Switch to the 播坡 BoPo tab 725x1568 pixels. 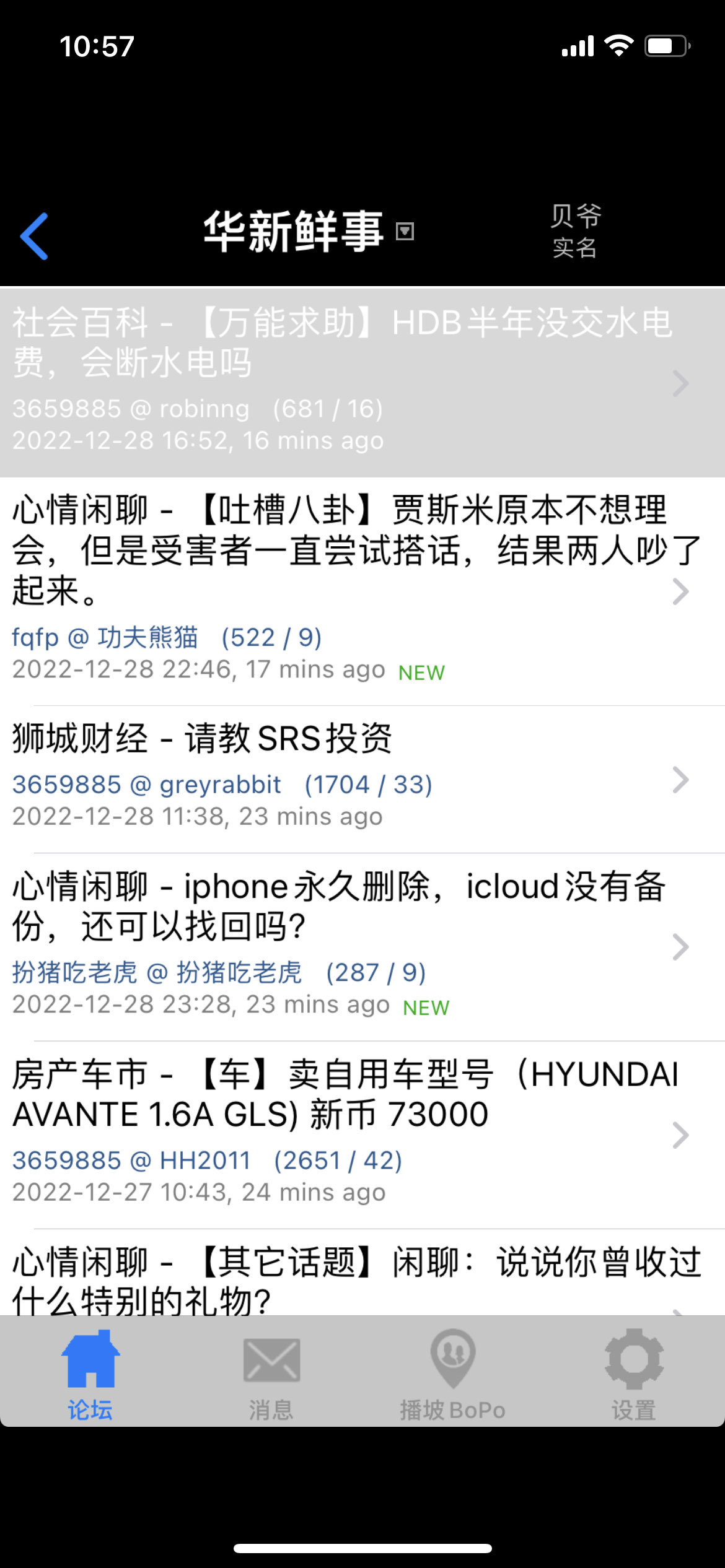(453, 1374)
